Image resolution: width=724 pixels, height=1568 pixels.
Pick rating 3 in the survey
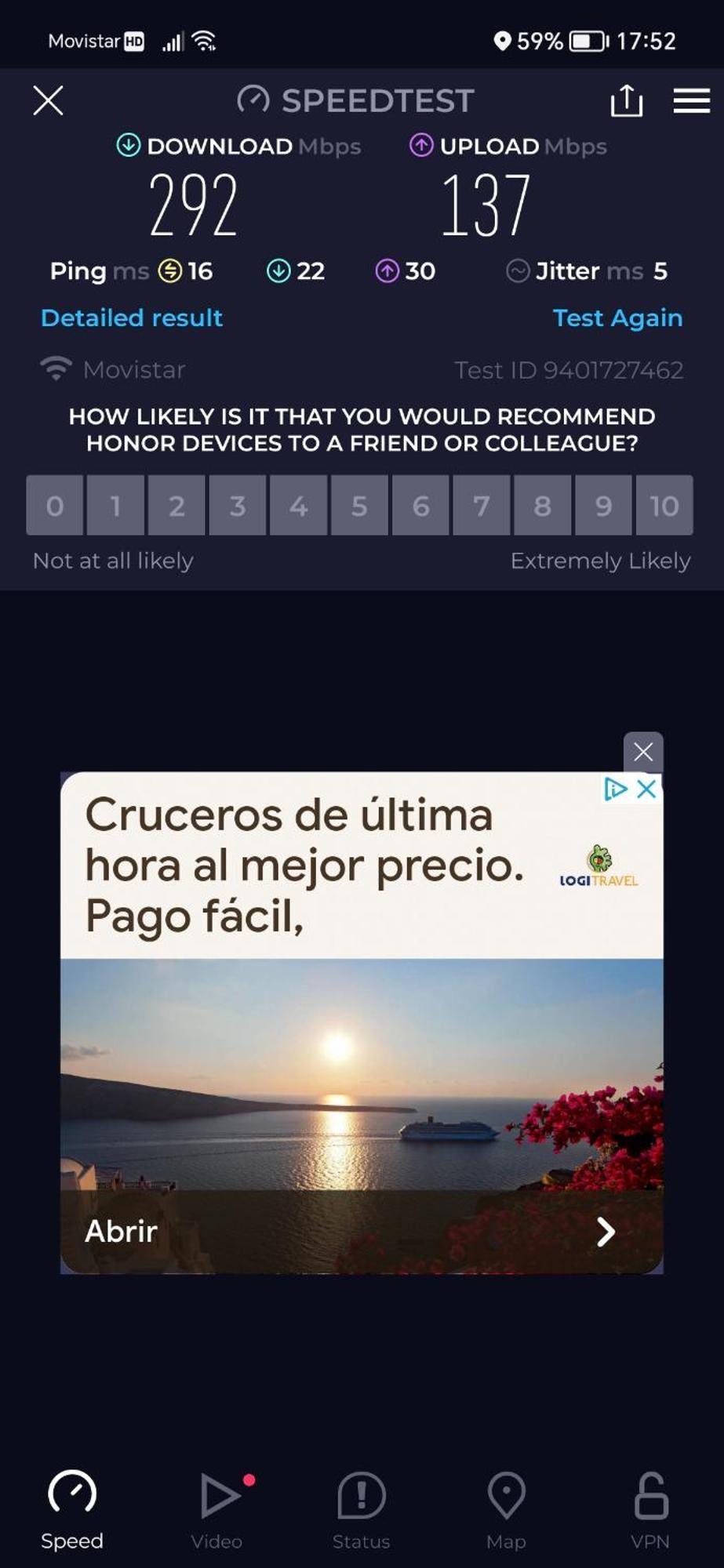[238, 506]
